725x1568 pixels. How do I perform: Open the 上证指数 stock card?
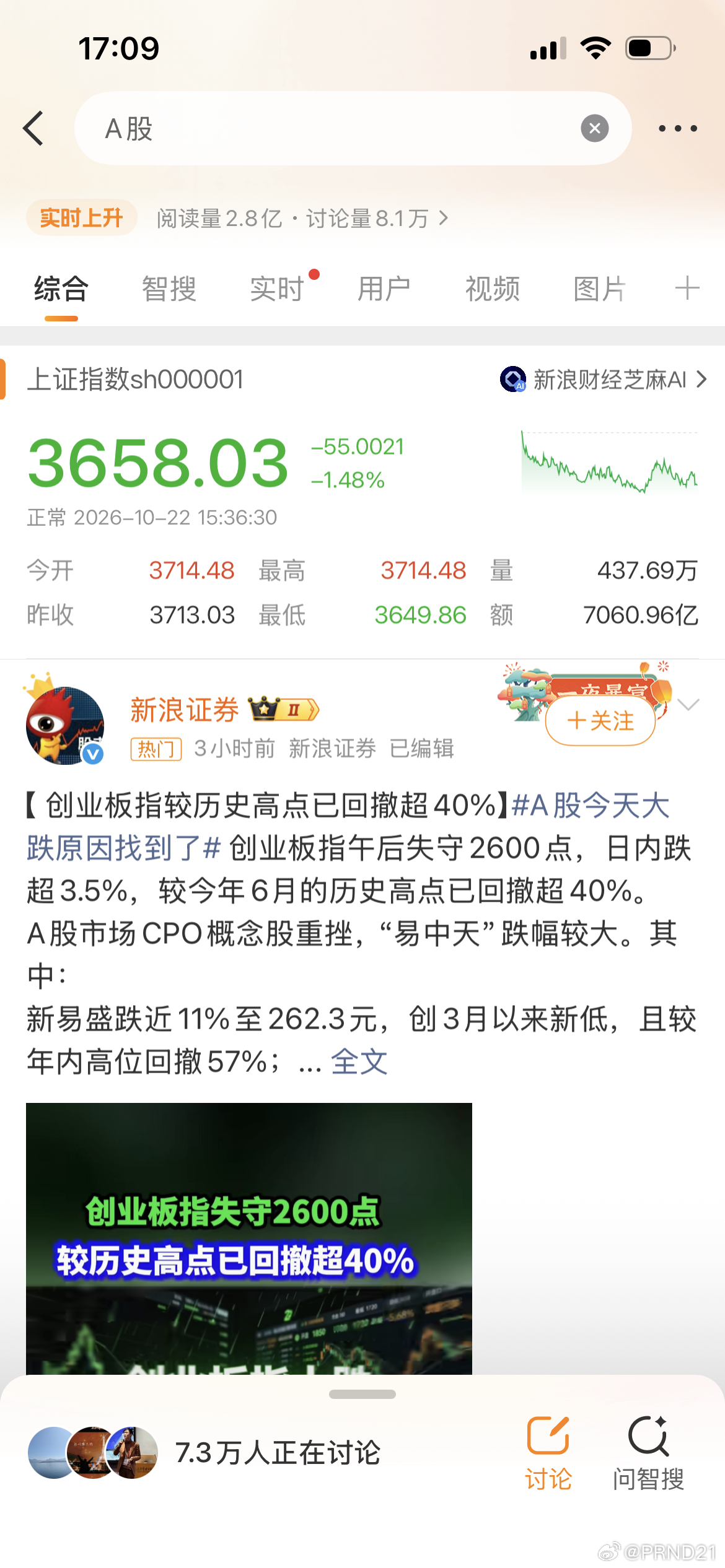(362, 502)
